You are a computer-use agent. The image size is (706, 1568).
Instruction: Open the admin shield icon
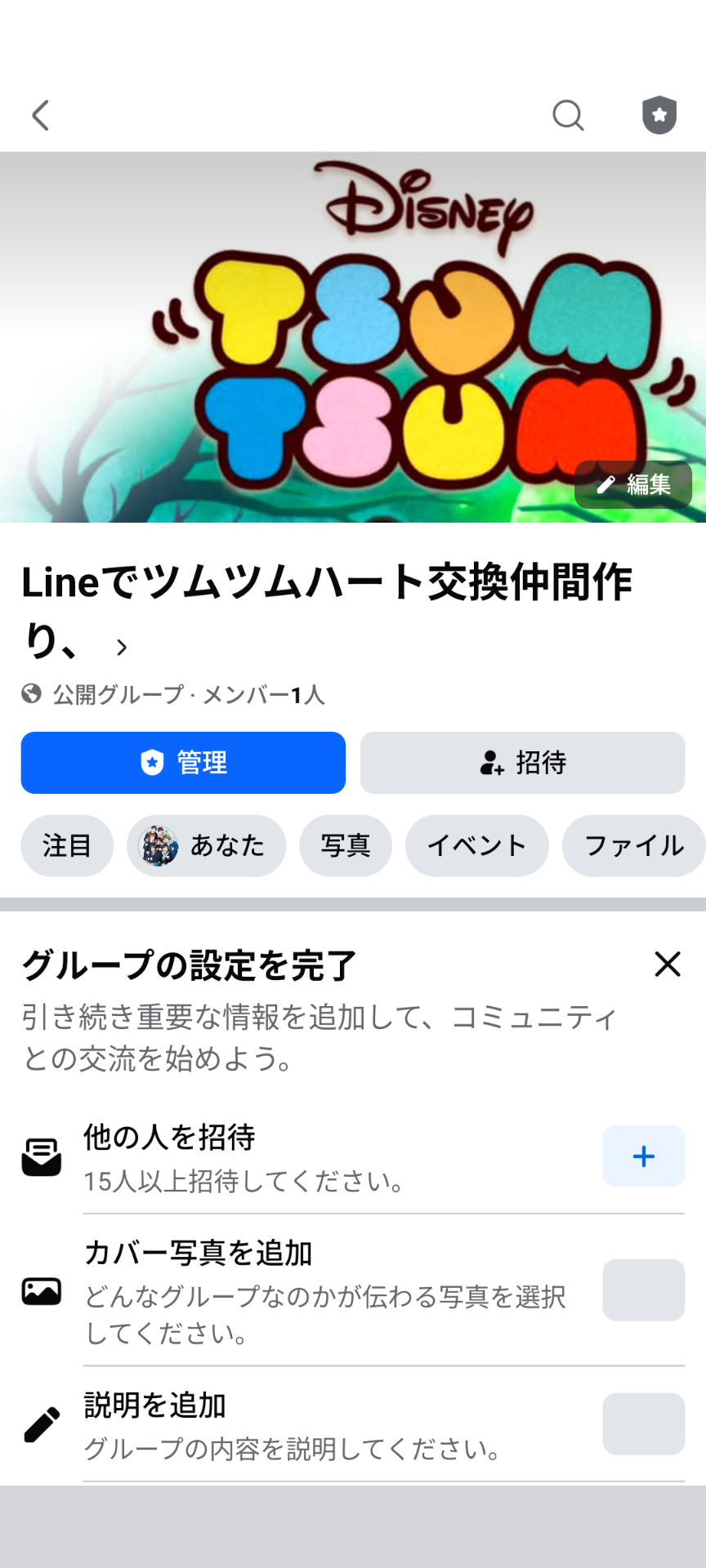(659, 115)
